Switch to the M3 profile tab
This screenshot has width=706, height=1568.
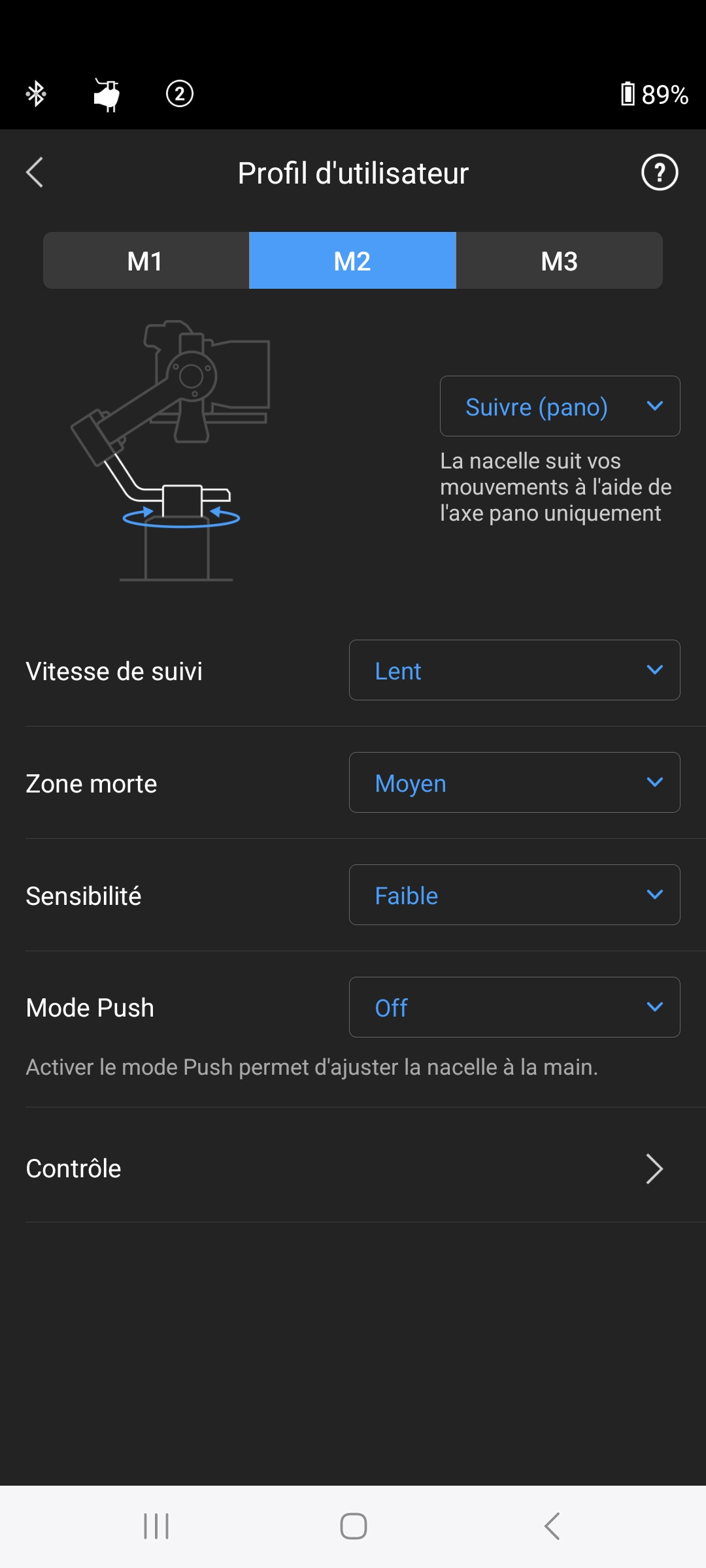[x=560, y=261]
